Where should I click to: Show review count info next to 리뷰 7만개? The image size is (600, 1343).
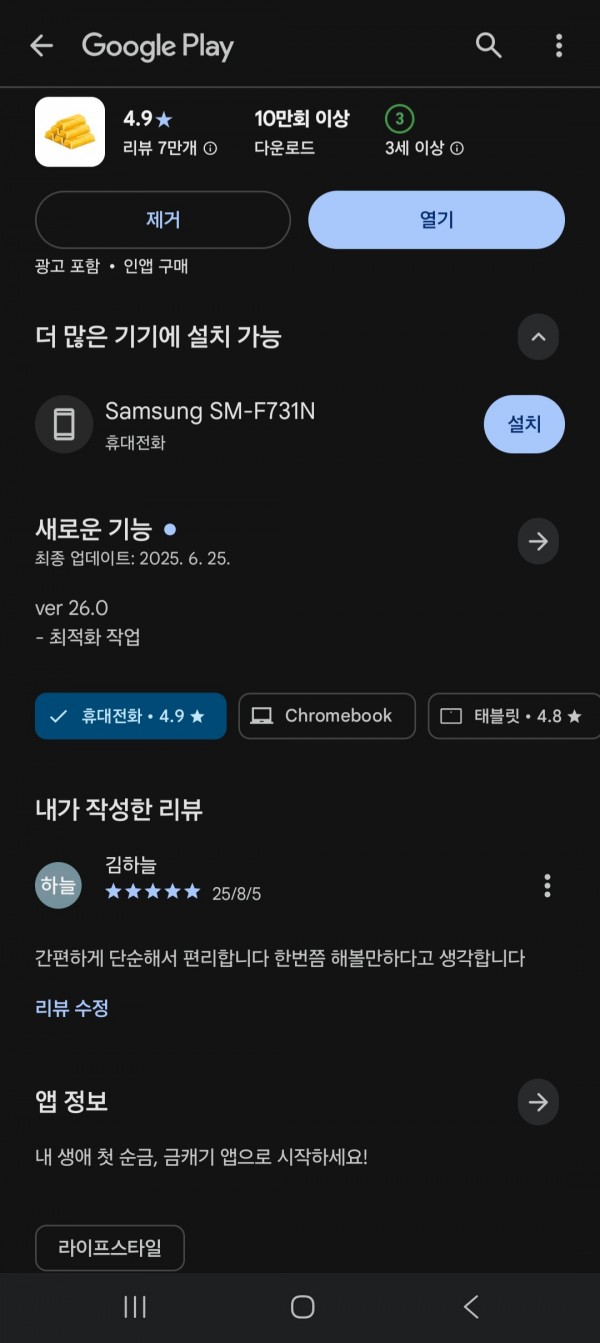point(210,148)
